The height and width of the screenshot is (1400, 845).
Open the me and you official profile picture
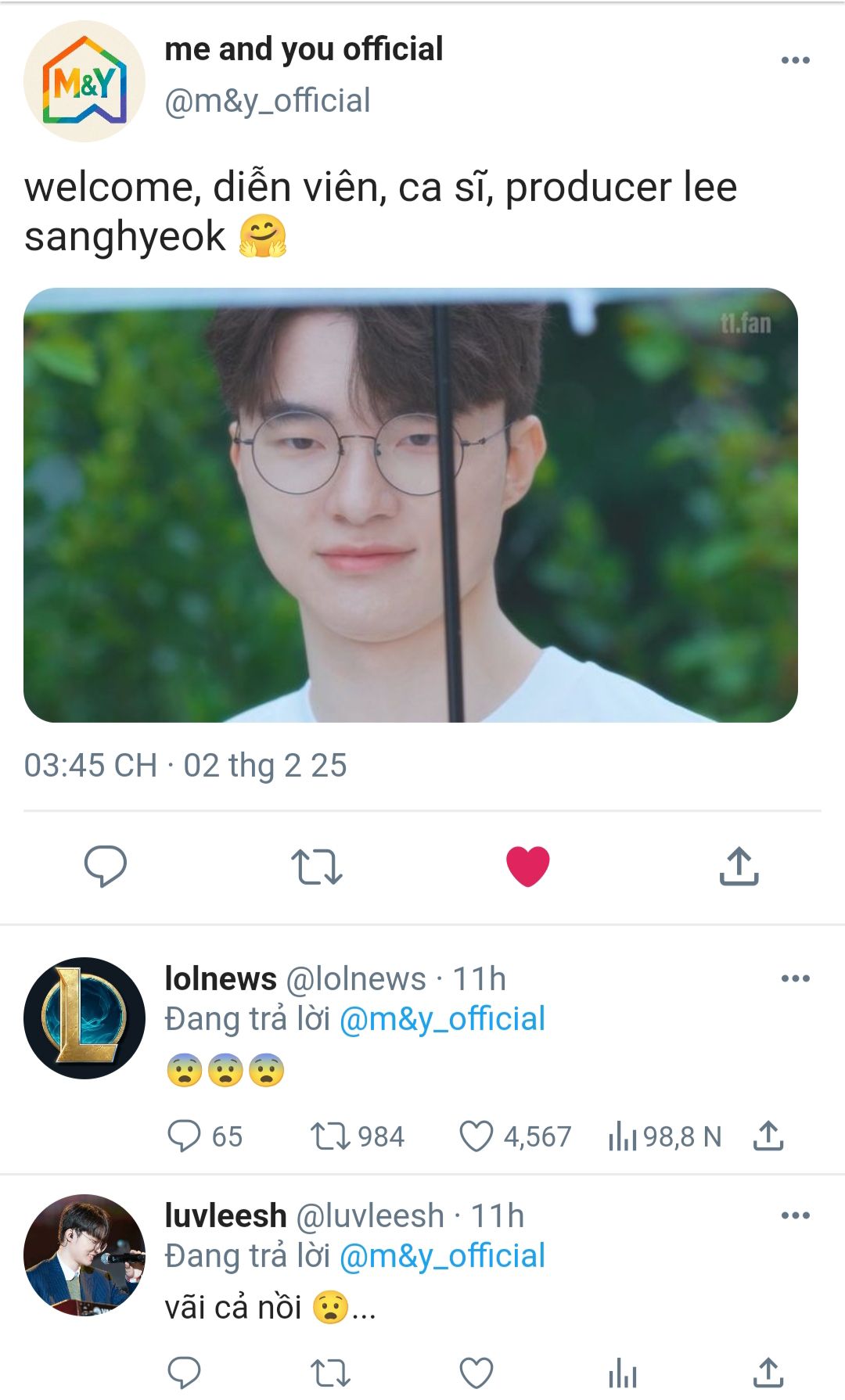click(x=84, y=81)
